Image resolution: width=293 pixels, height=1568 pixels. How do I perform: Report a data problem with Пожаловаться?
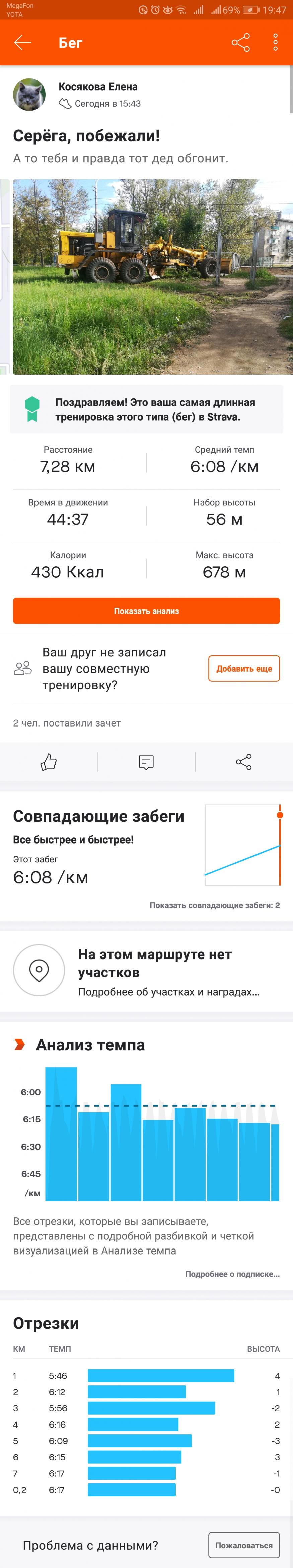tap(244, 1545)
